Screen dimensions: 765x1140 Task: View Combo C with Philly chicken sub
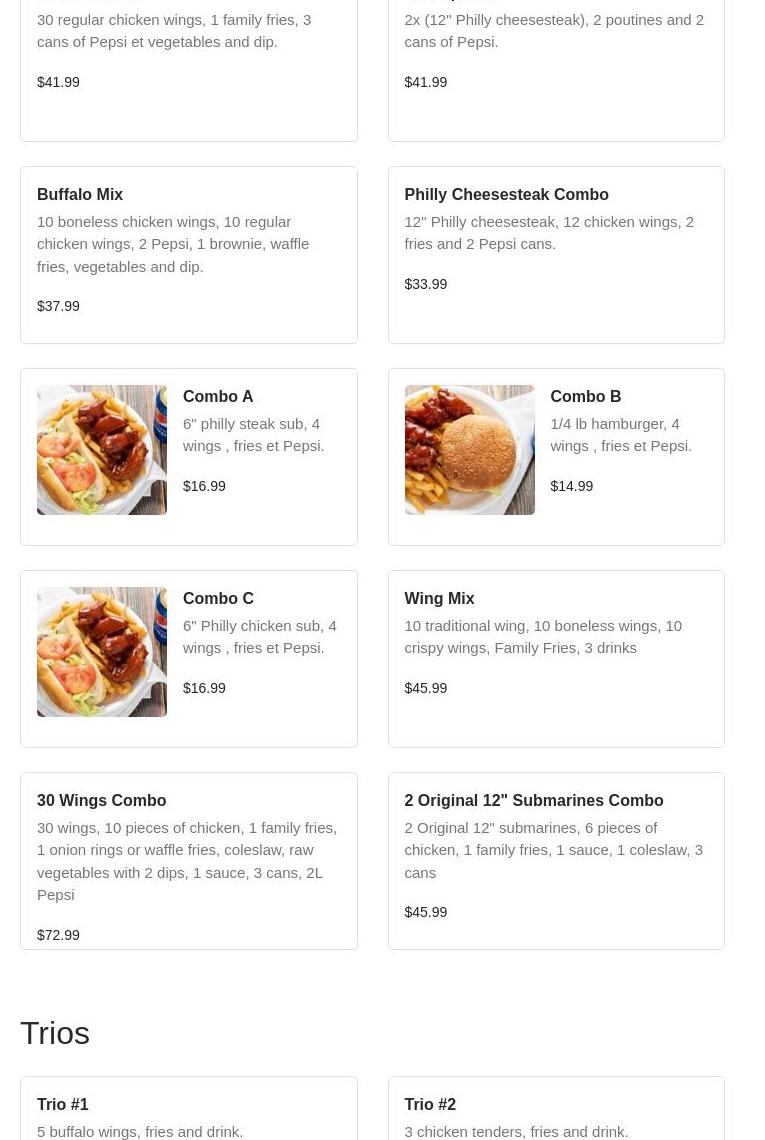pos(188,658)
